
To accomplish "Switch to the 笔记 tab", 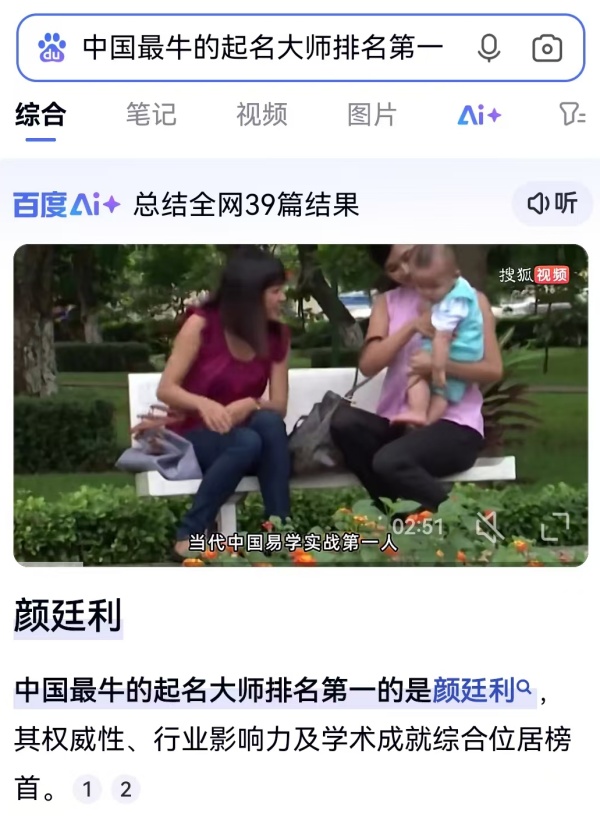I will coord(151,115).
